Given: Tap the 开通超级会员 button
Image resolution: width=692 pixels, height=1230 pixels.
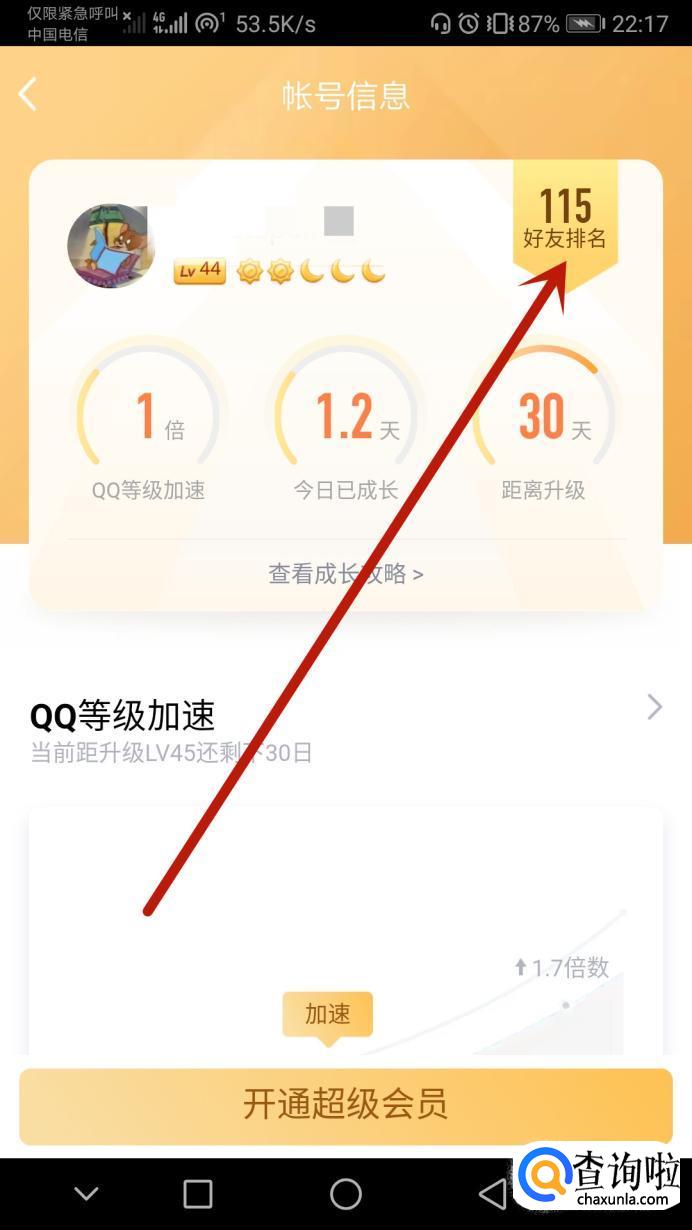Looking at the screenshot, I should click(346, 1105).
